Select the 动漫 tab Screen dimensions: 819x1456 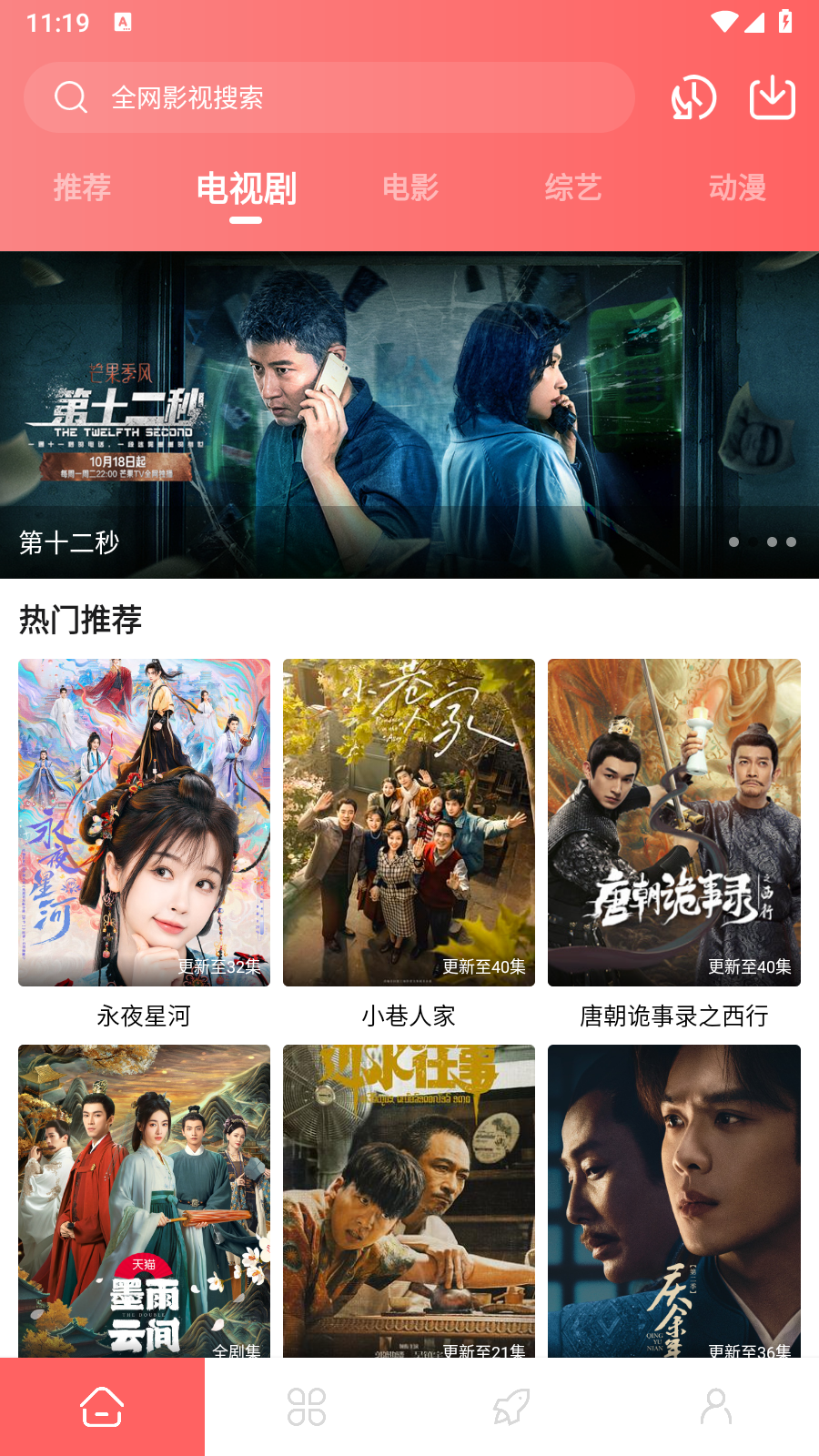point(739,188)
